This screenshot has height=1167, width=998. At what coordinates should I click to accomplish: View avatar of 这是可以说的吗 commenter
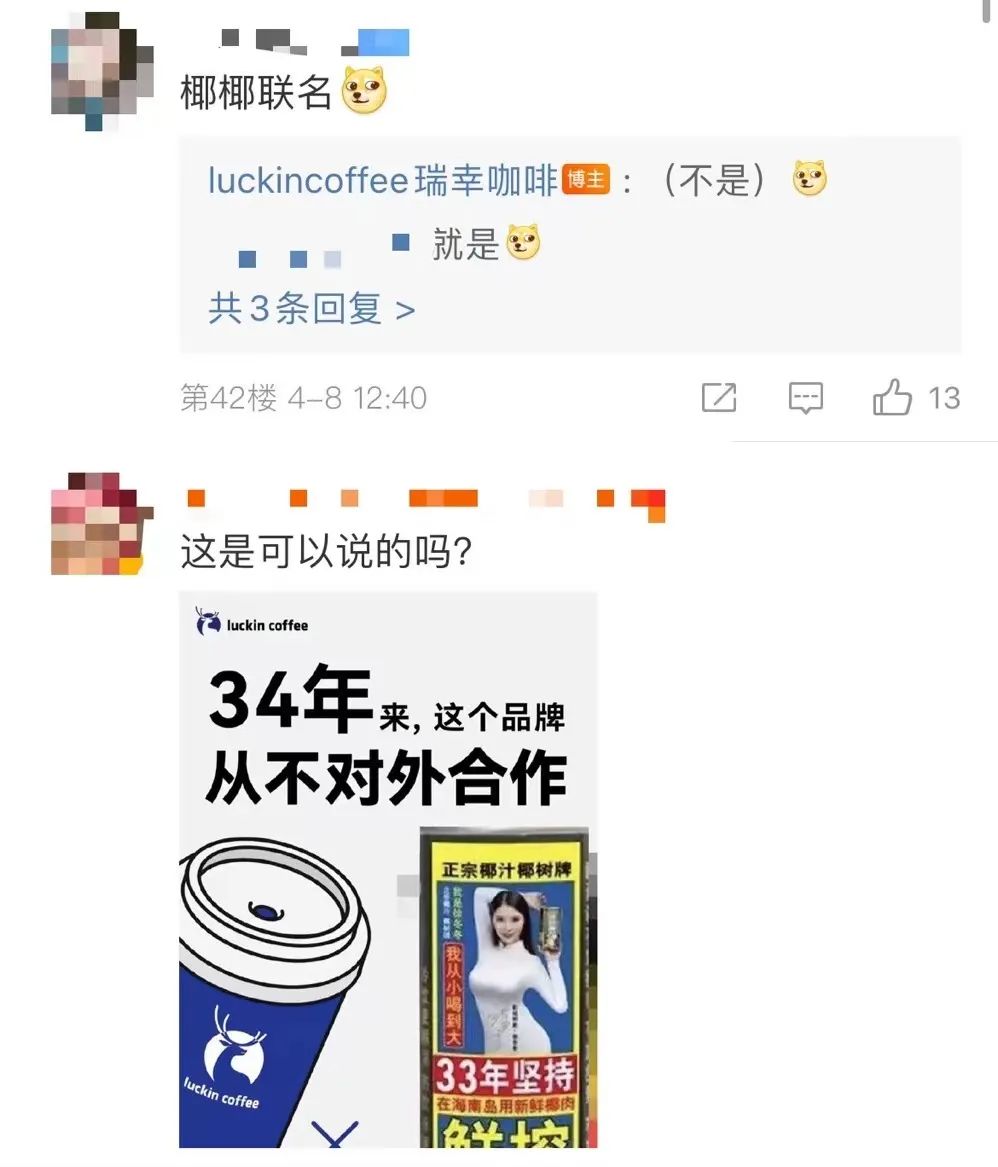click(99, 524)
